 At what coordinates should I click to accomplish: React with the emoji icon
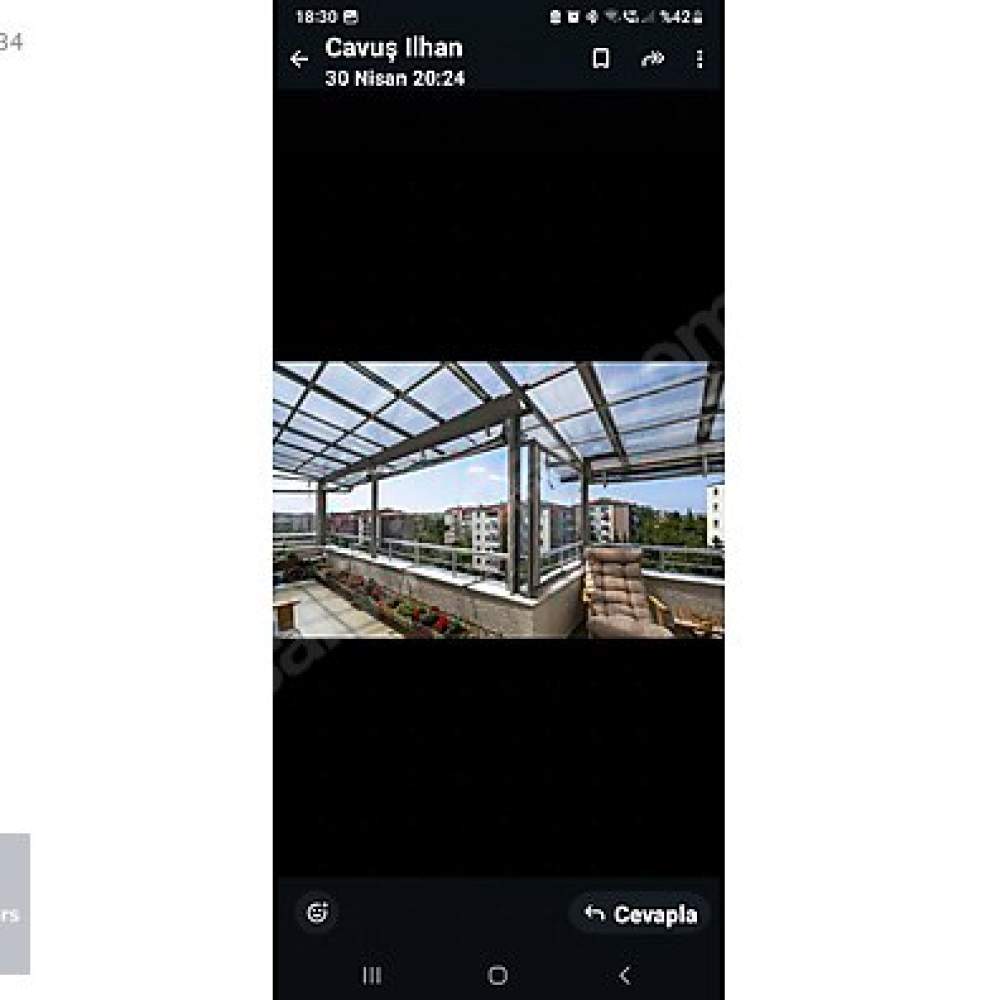tap(318, 912)
